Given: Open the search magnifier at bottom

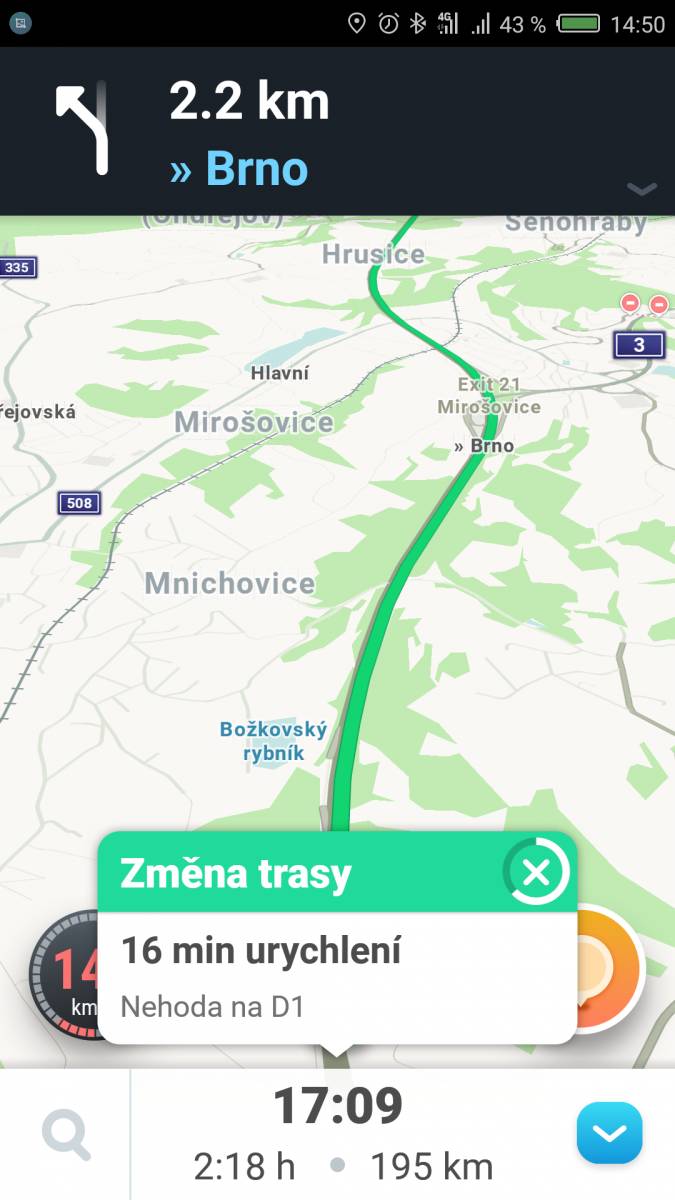Looking at the screenshot, I should 66,1136.
